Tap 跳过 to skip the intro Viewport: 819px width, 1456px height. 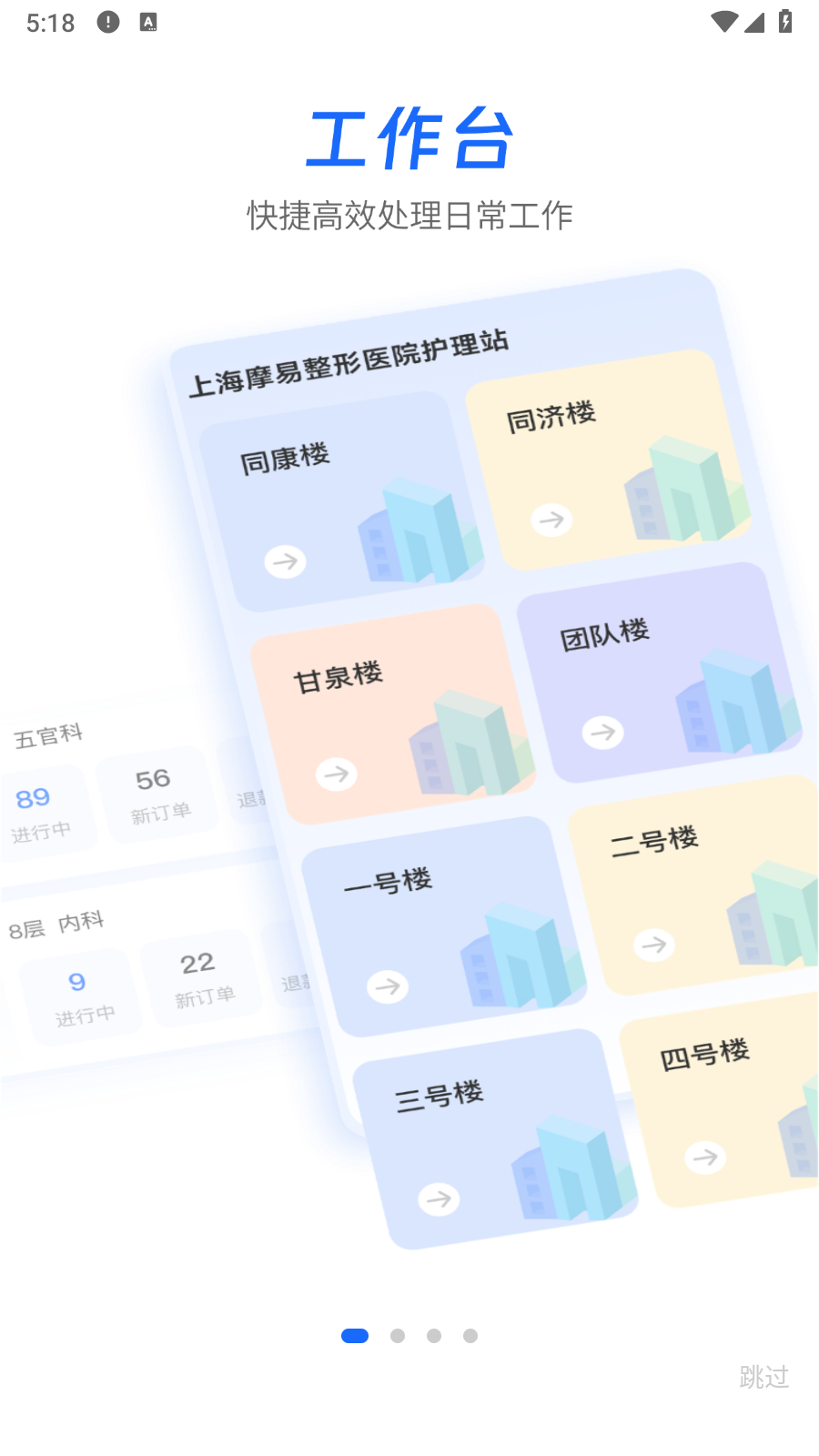point(763,1377)
